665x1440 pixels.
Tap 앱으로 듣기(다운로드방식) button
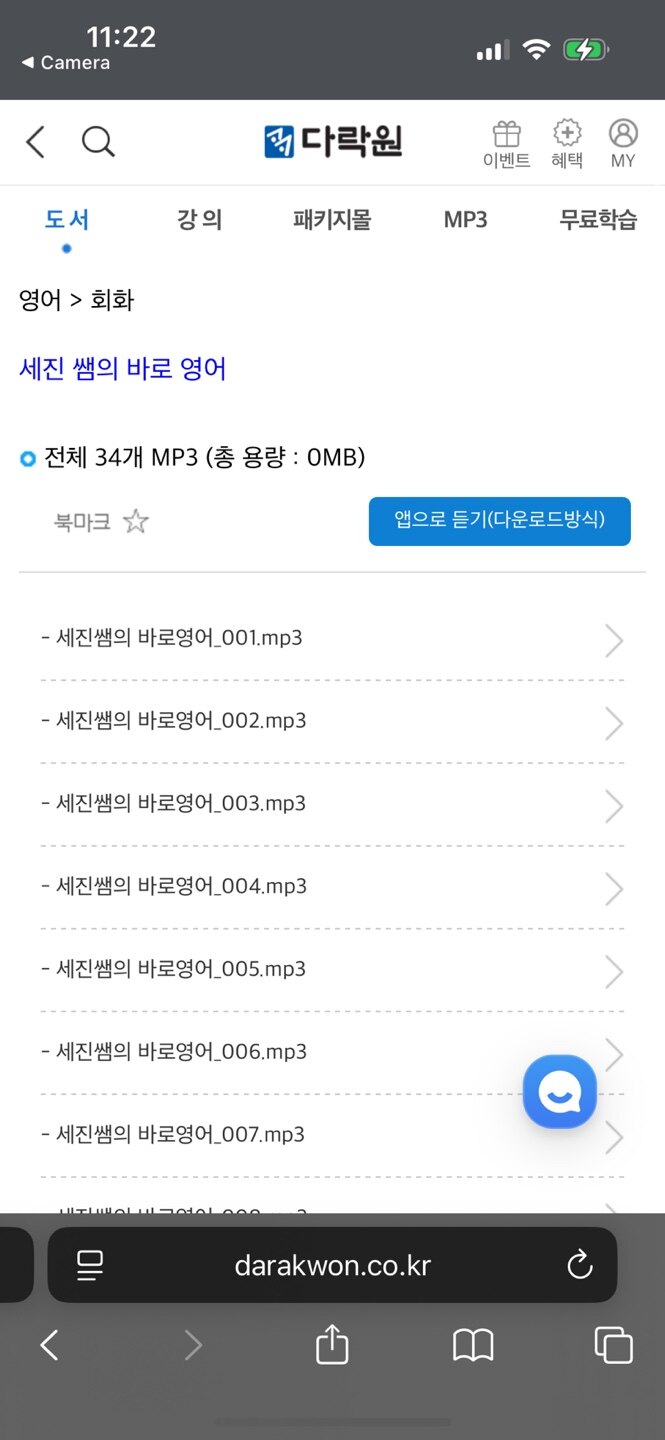tap(499, 521)
